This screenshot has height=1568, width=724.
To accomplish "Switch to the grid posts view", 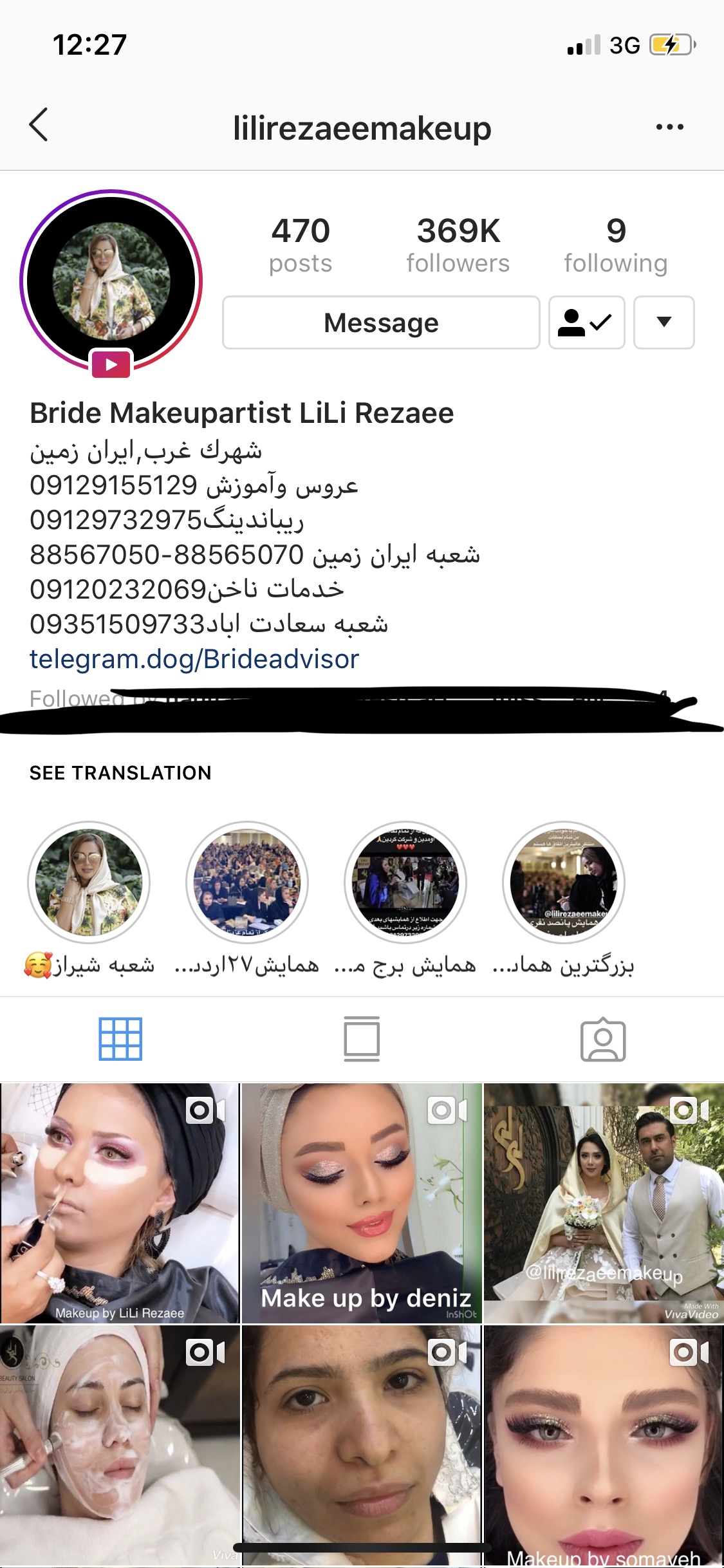I will pyautogui.click(x=120, y=1039).
